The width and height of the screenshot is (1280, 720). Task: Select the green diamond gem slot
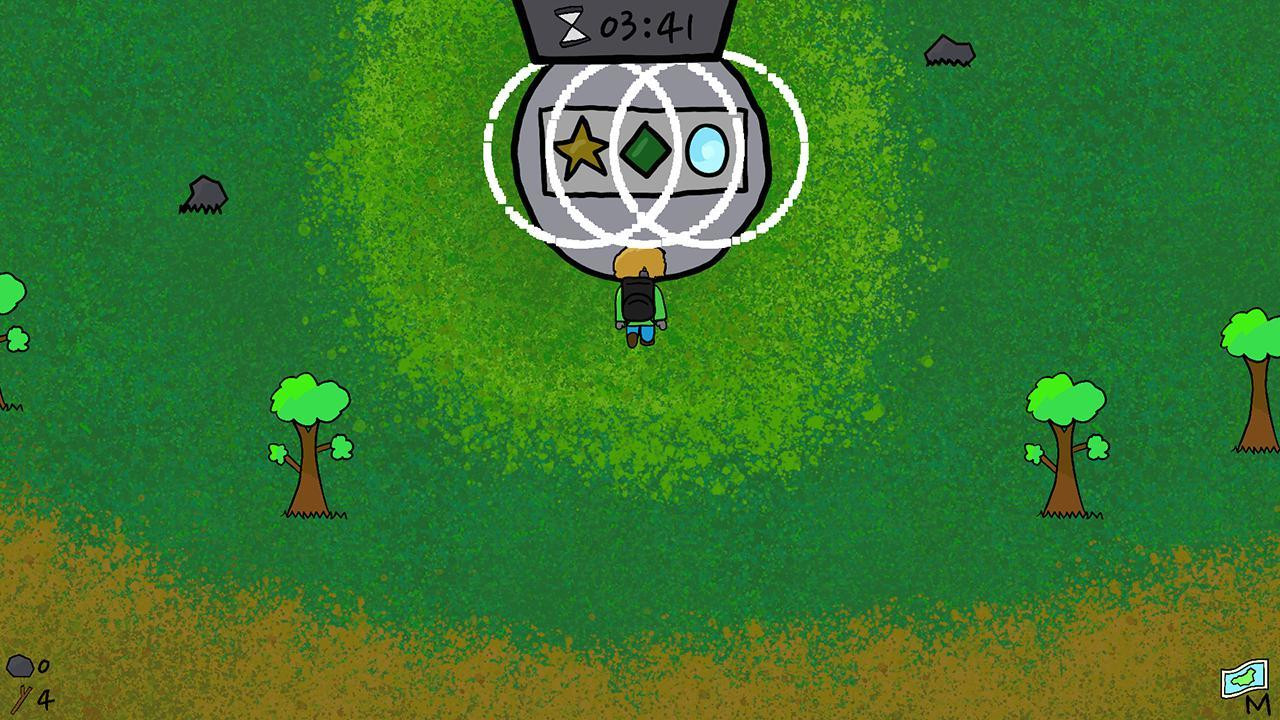[x=645, y=150]
